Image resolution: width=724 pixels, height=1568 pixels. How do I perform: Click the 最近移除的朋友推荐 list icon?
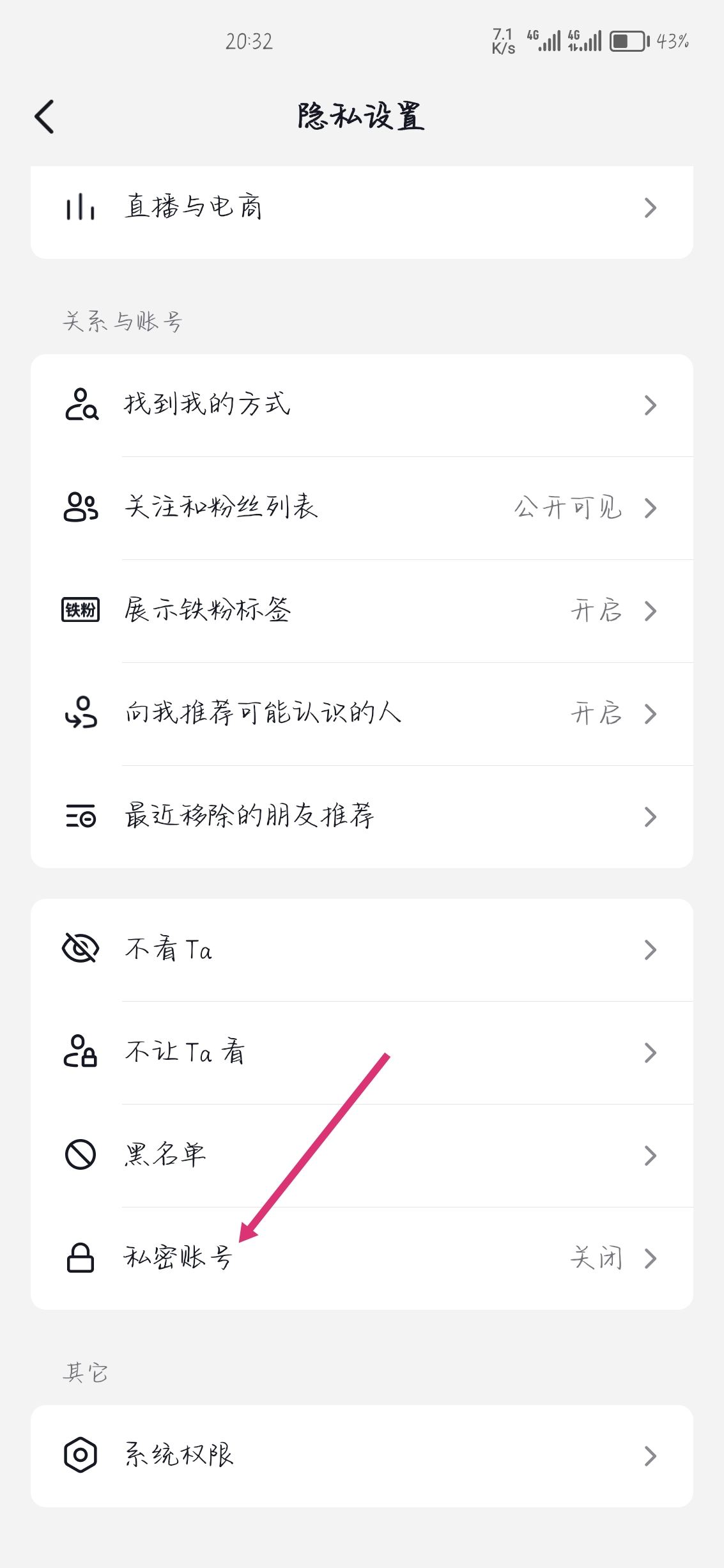click(x=81, y=816)
